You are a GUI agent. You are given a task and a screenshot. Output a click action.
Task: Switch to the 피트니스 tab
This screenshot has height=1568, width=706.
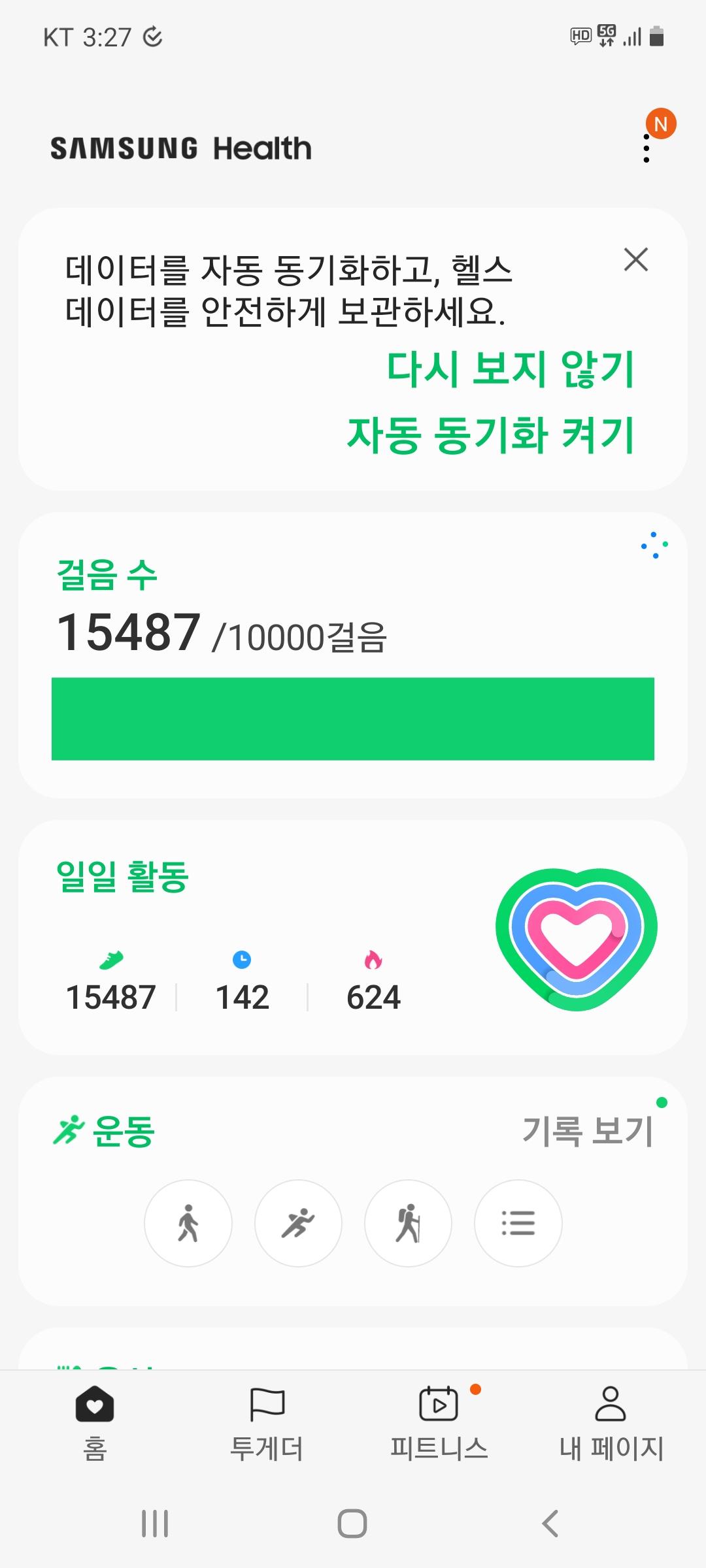click(439, 1424)
